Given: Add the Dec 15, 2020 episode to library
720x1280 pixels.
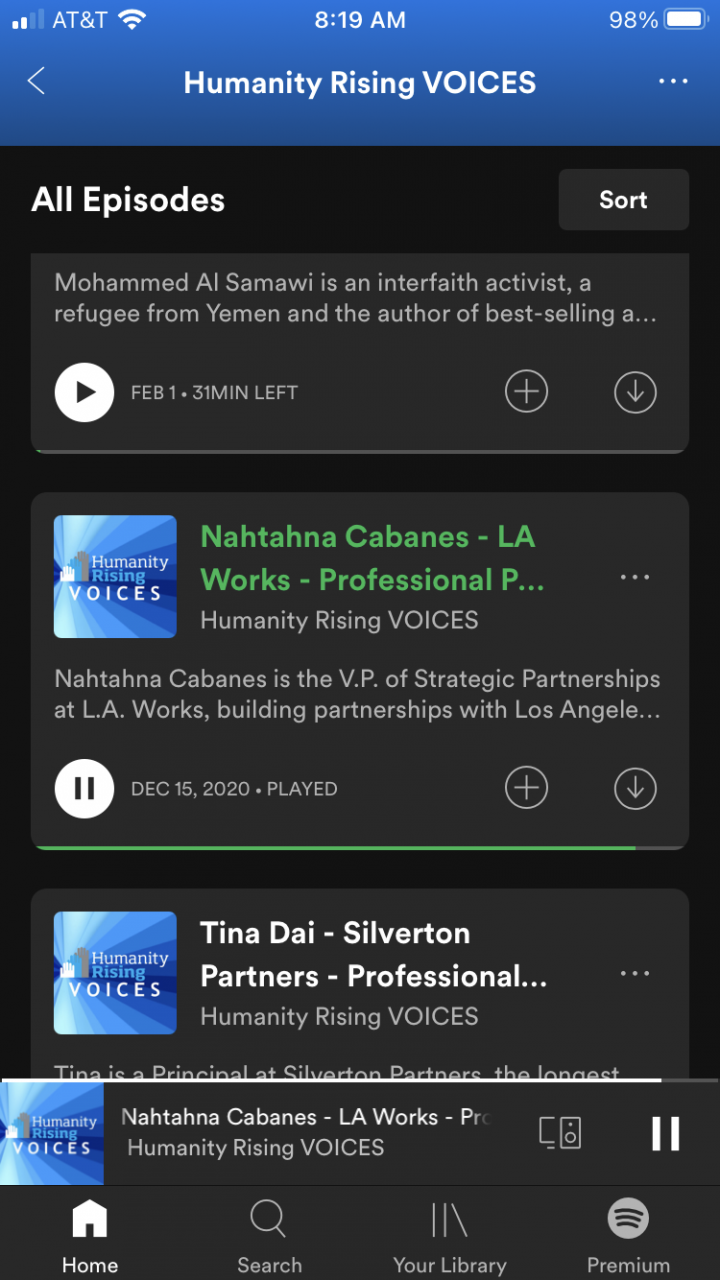Looking at the screenshot, I should [x=526, y=789].
